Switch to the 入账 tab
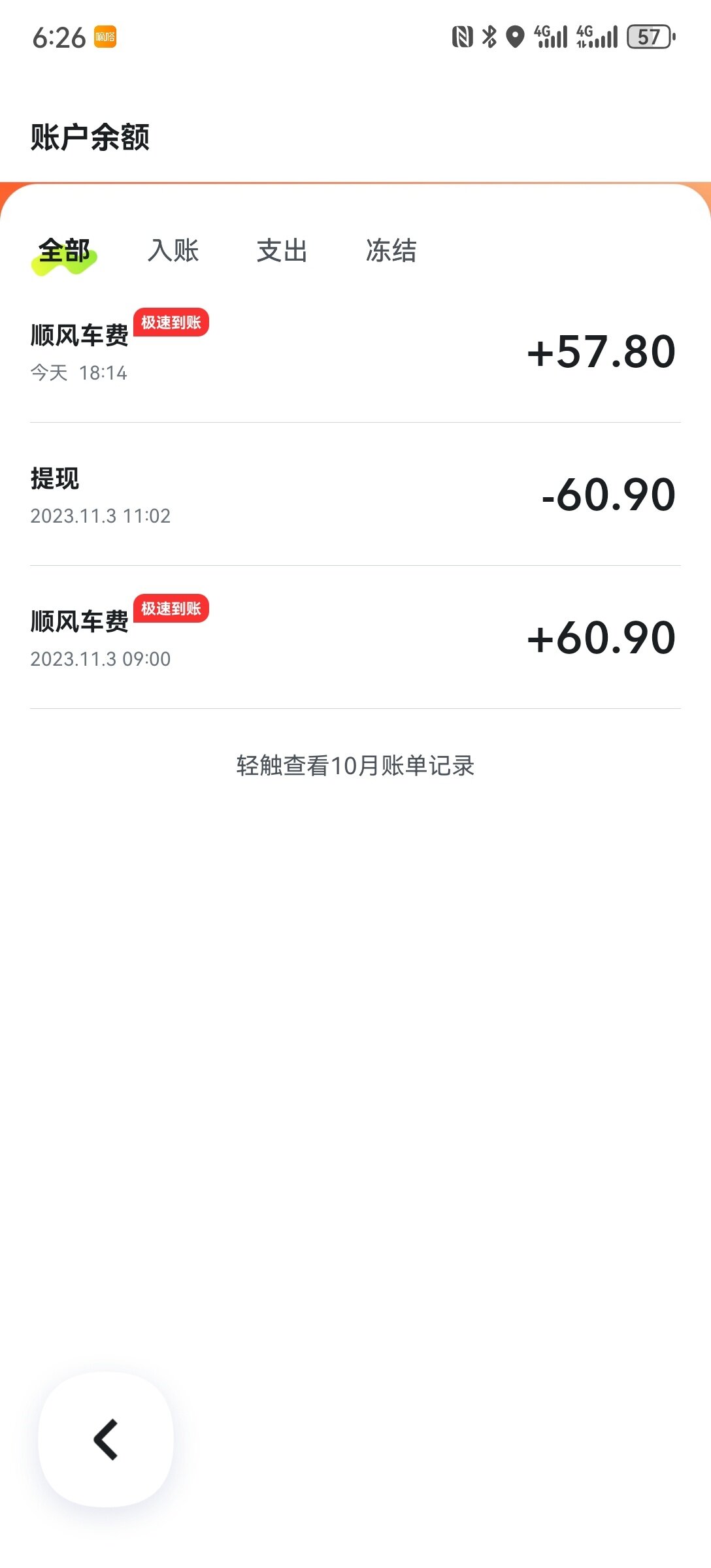The height and width of the screenshot is (1568, 711). click(173, 251)
